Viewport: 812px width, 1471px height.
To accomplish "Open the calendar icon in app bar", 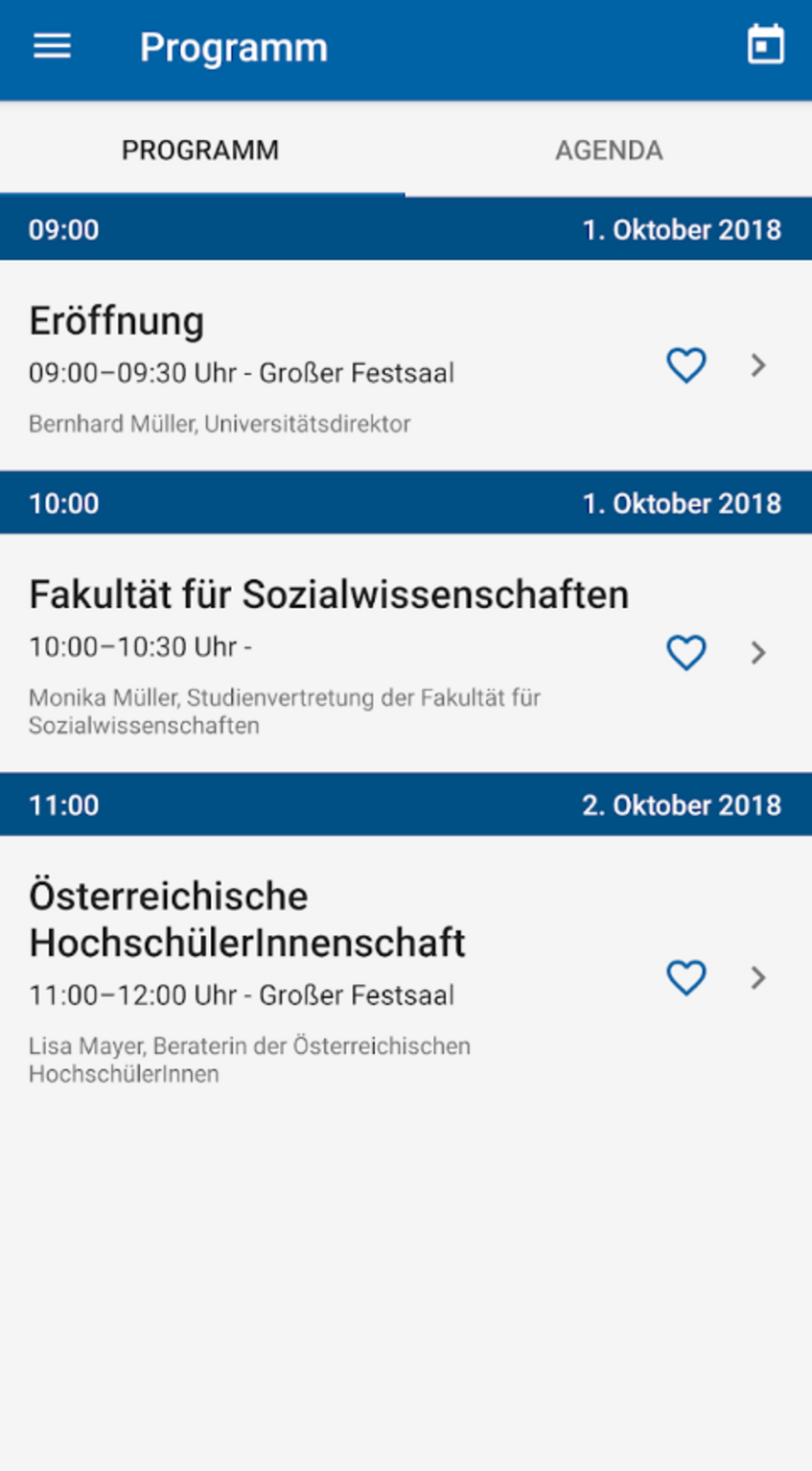I will pos(765,45).
